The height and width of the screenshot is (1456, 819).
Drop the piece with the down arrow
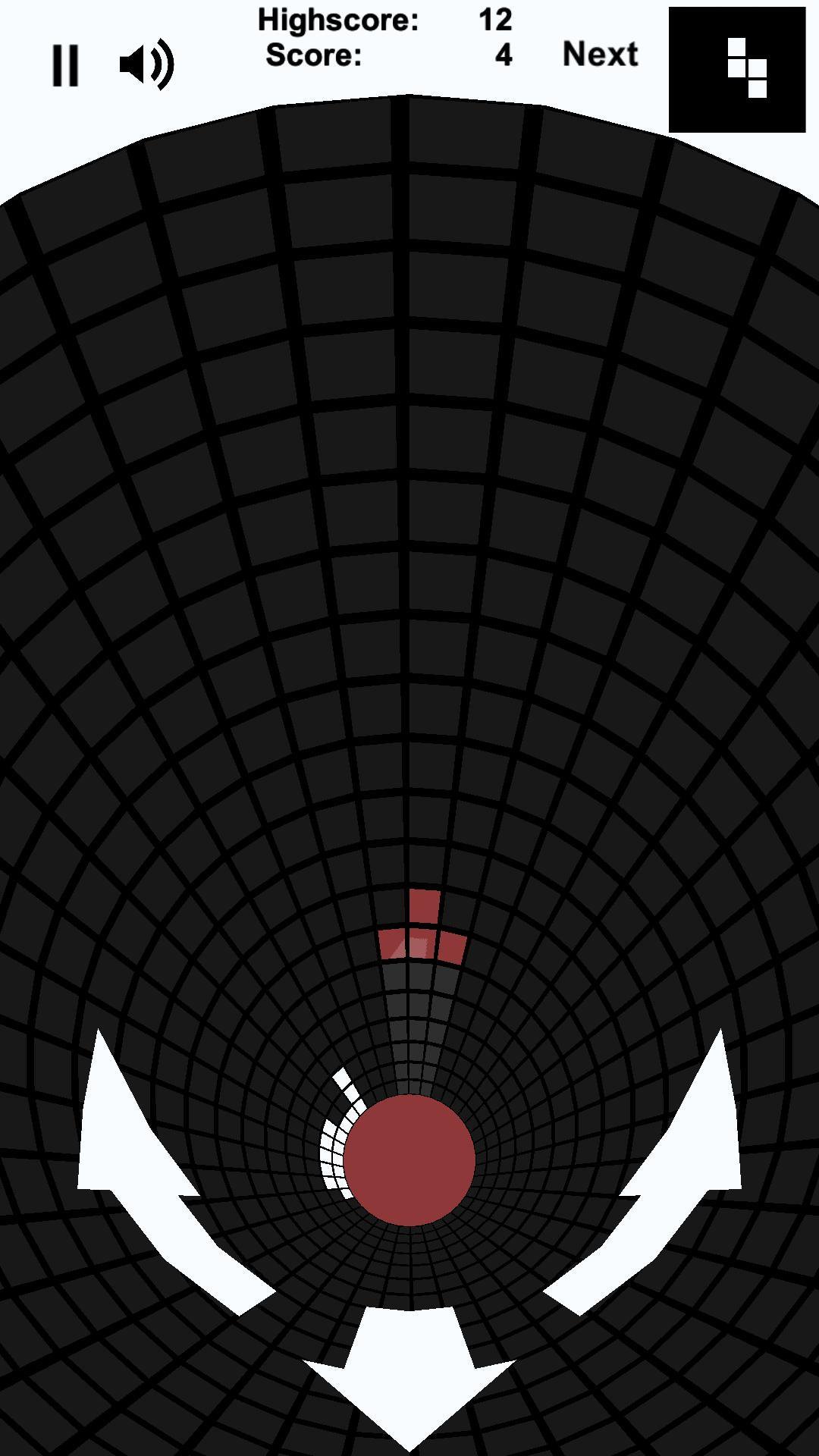tap(409, 1373)
